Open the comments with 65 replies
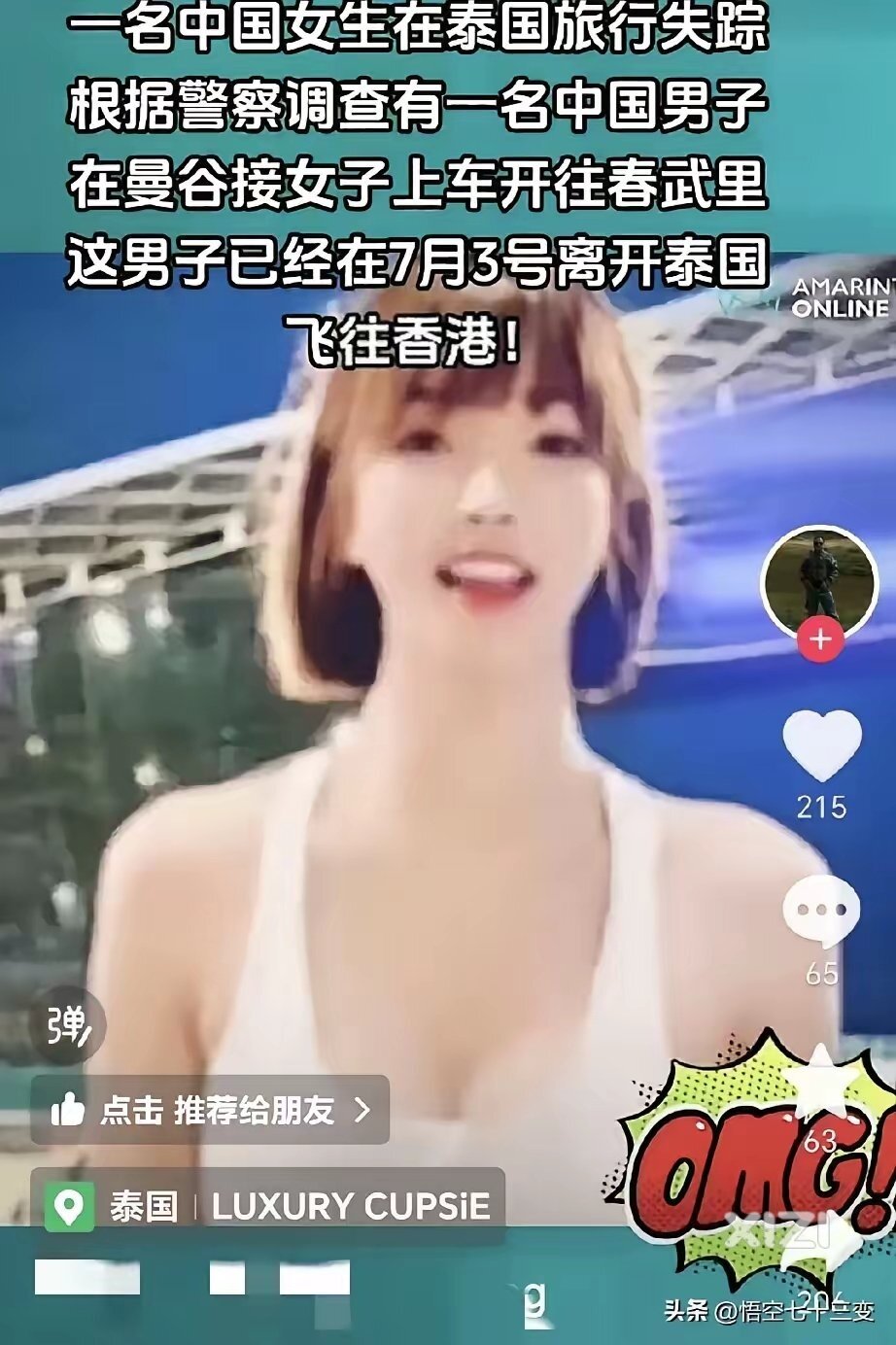The width and height of the screenshot is (896, 1345). pos(822,913)
